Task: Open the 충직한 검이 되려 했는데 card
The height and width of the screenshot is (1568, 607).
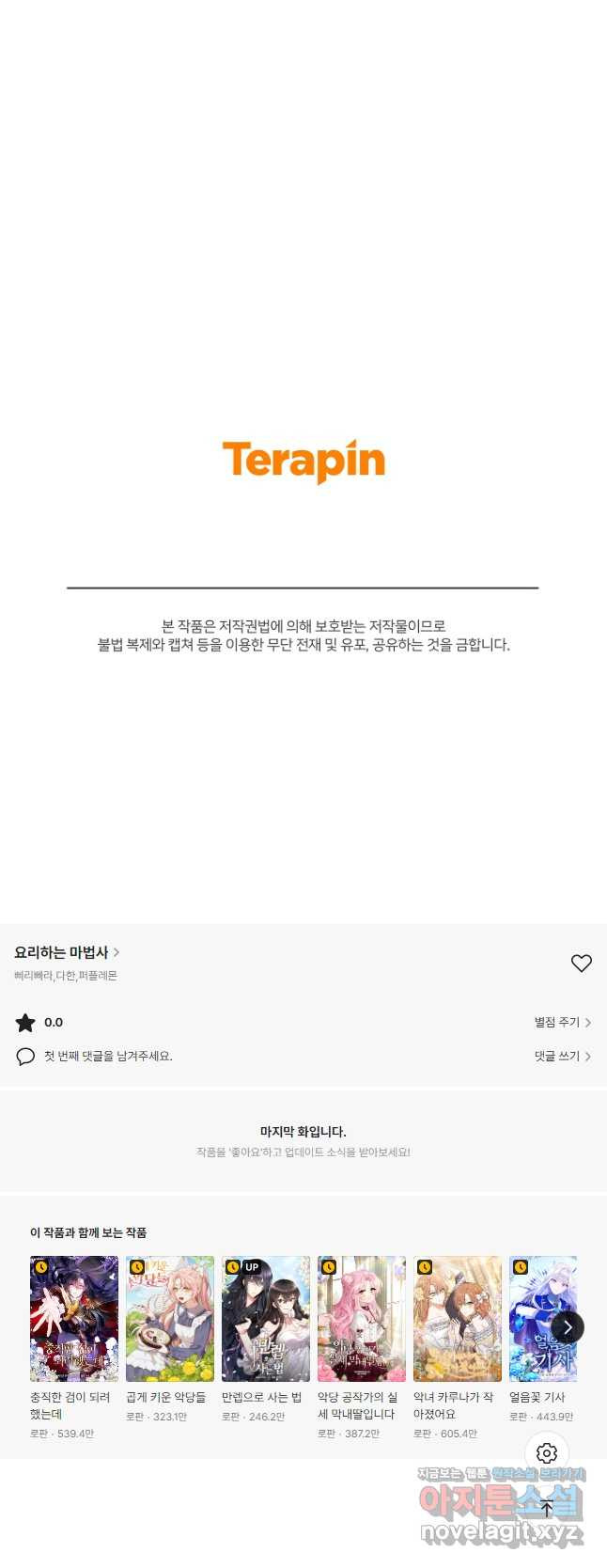Action: pyautogui.click(x=74, y=1319)
